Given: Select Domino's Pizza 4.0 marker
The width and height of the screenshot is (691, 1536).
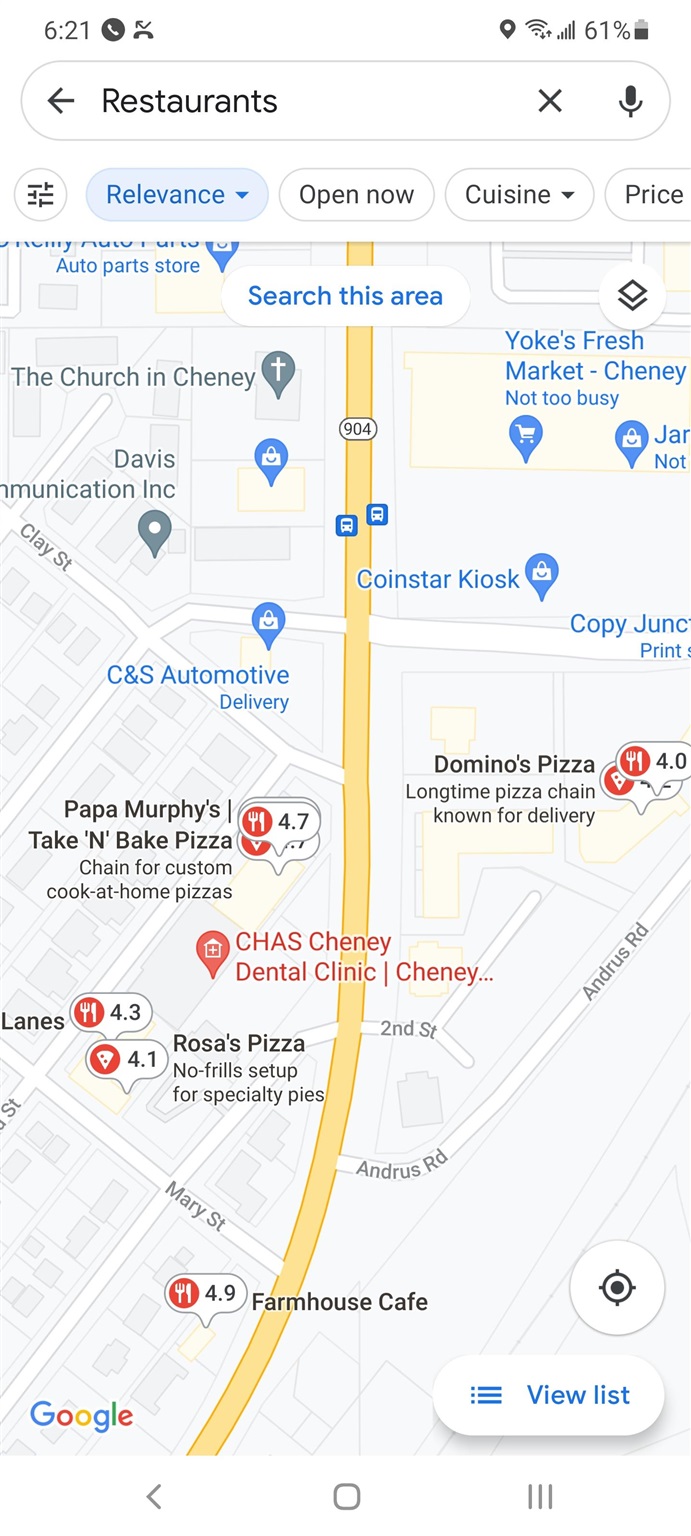Looking at the screenshot, I should (x=653, y=763).
